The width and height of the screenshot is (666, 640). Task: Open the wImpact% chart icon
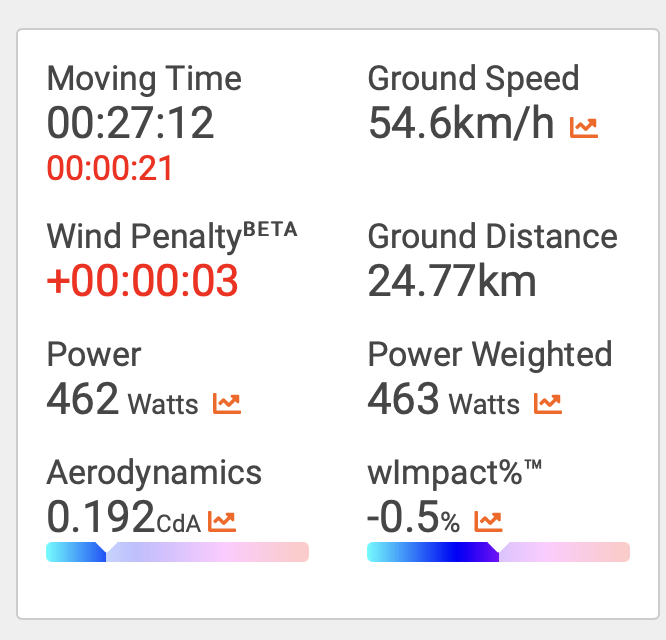coord(488,521)
